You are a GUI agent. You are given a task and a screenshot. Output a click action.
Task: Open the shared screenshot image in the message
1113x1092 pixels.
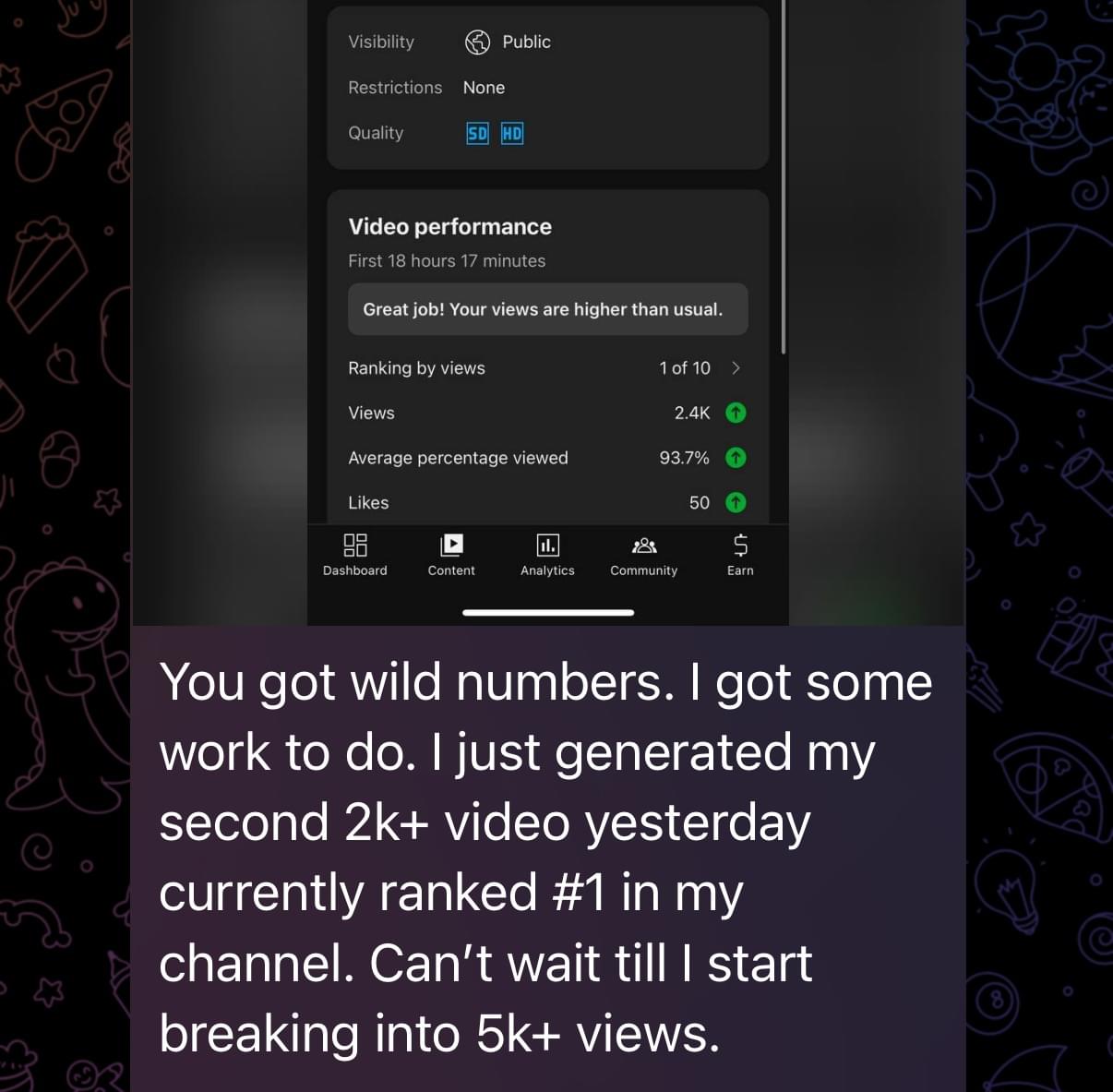point(547,312)
